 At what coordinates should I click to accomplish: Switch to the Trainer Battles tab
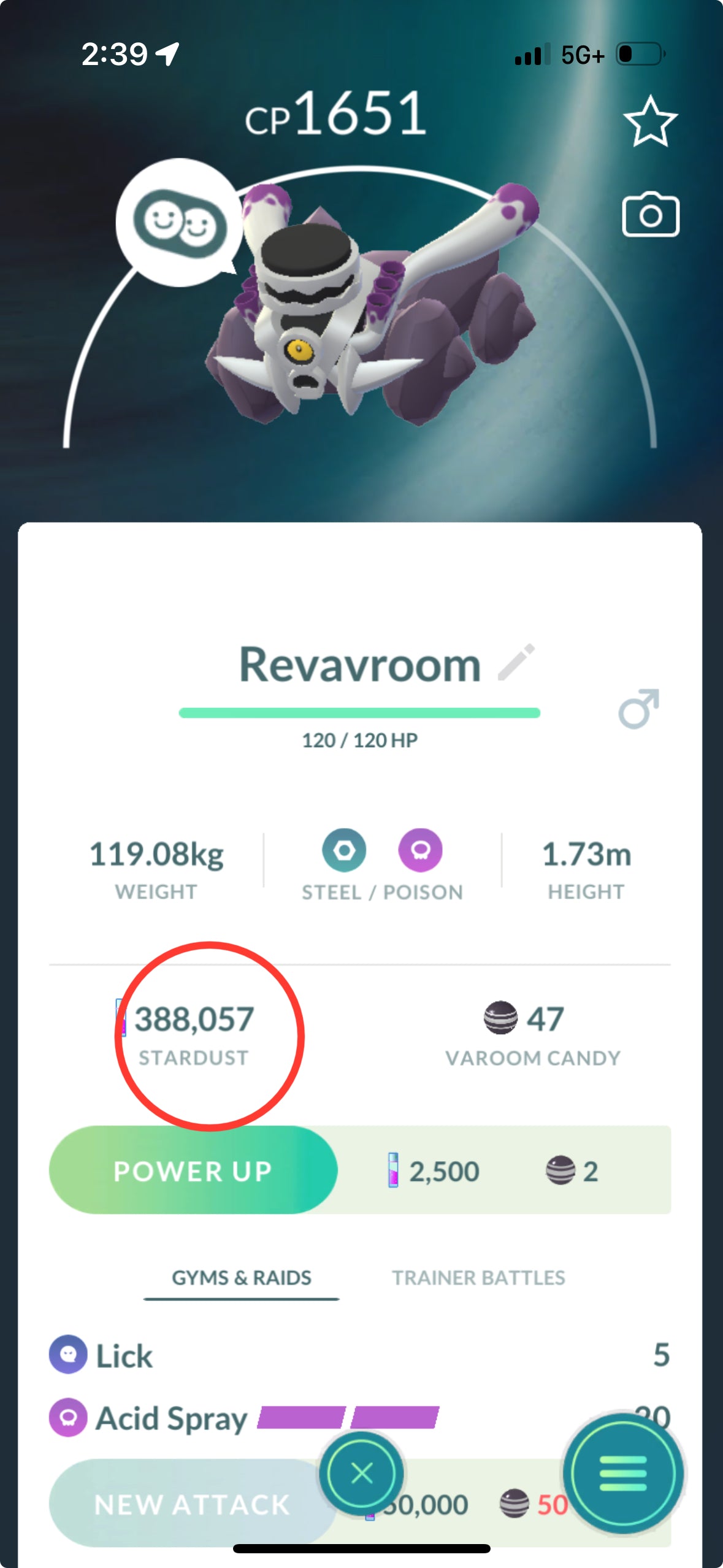click(x=478, y=1277)
